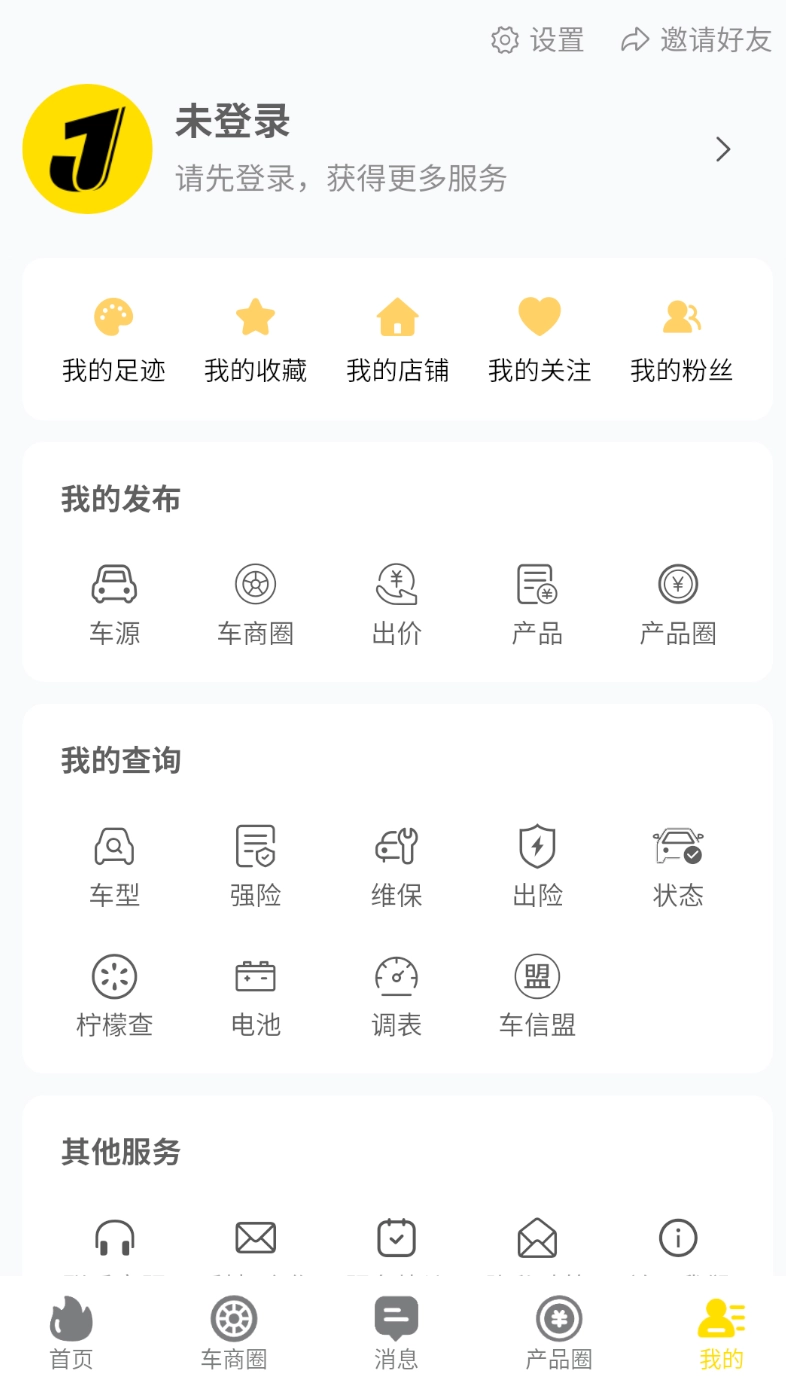This screenshot has width=786, height=1379.
Task: Open 调表 odometer check icon
Action: [396, 976]
